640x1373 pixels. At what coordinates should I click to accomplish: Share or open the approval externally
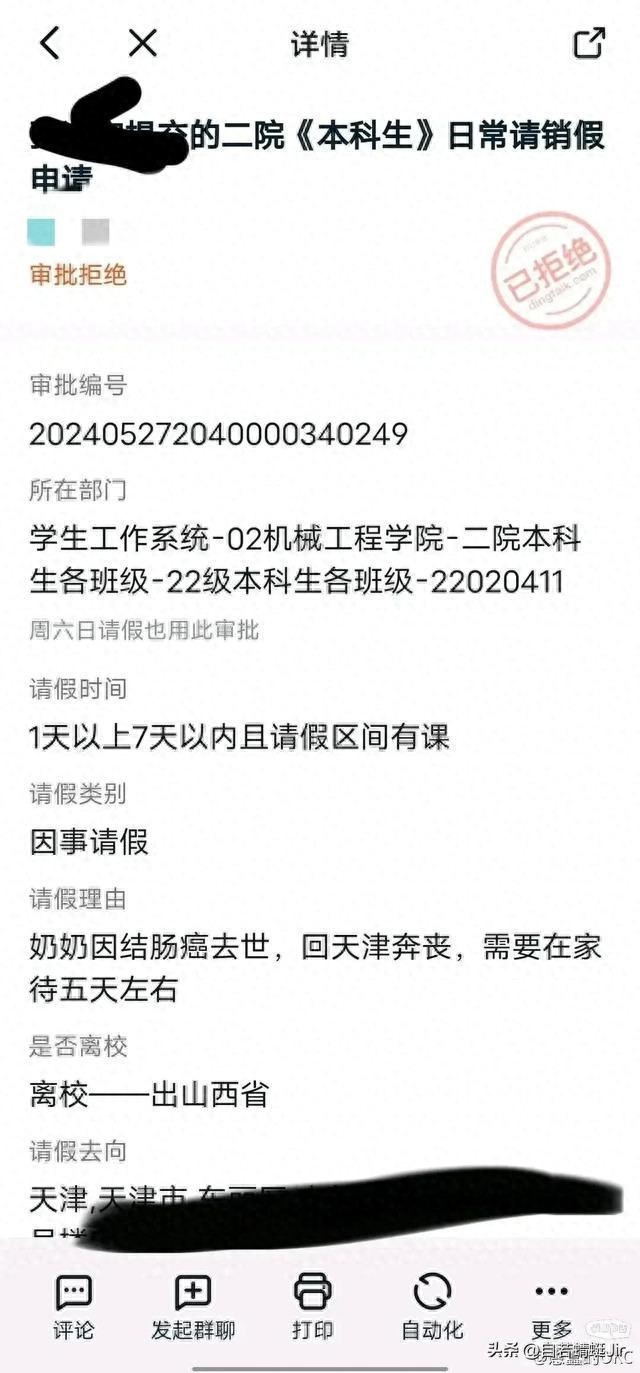click(589, 43)
